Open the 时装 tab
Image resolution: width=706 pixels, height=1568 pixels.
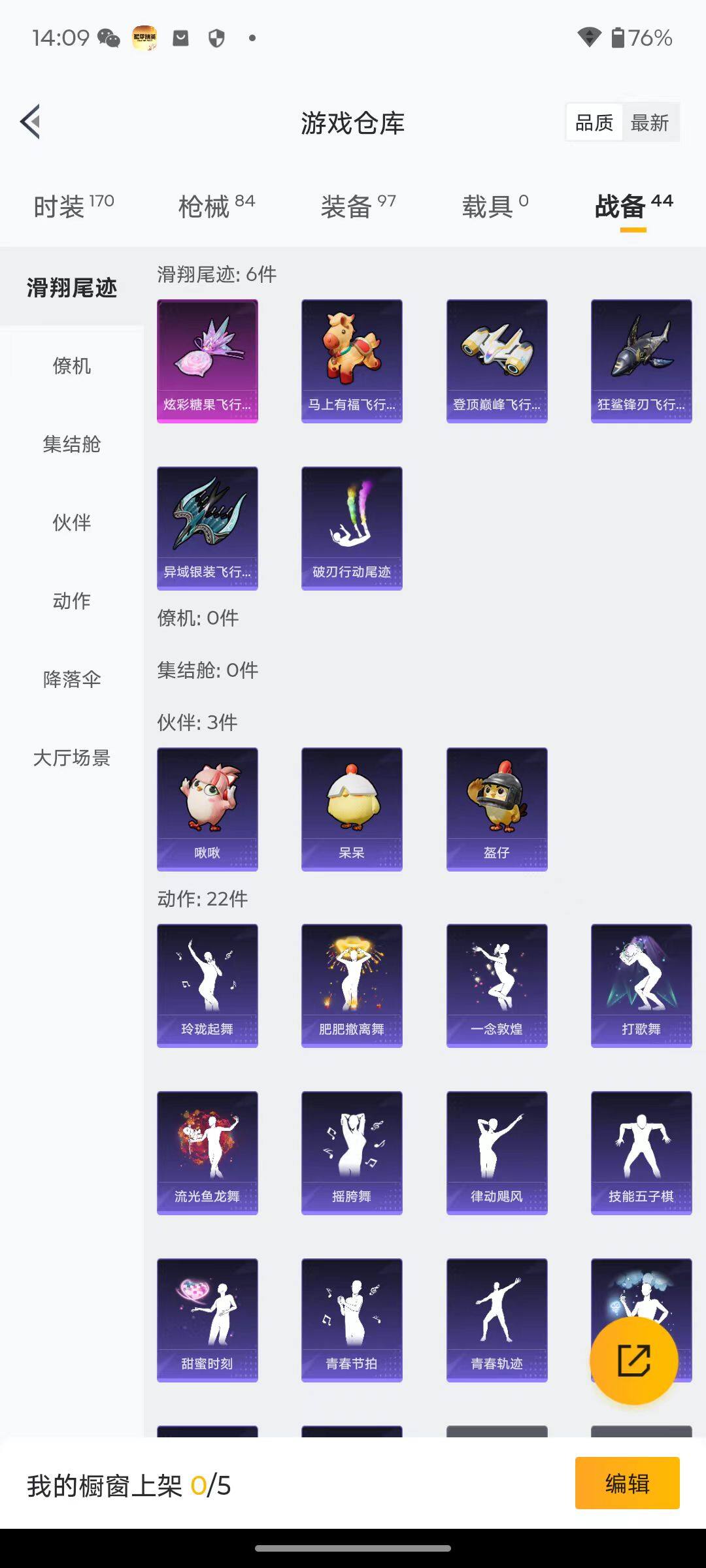(73, 204)
